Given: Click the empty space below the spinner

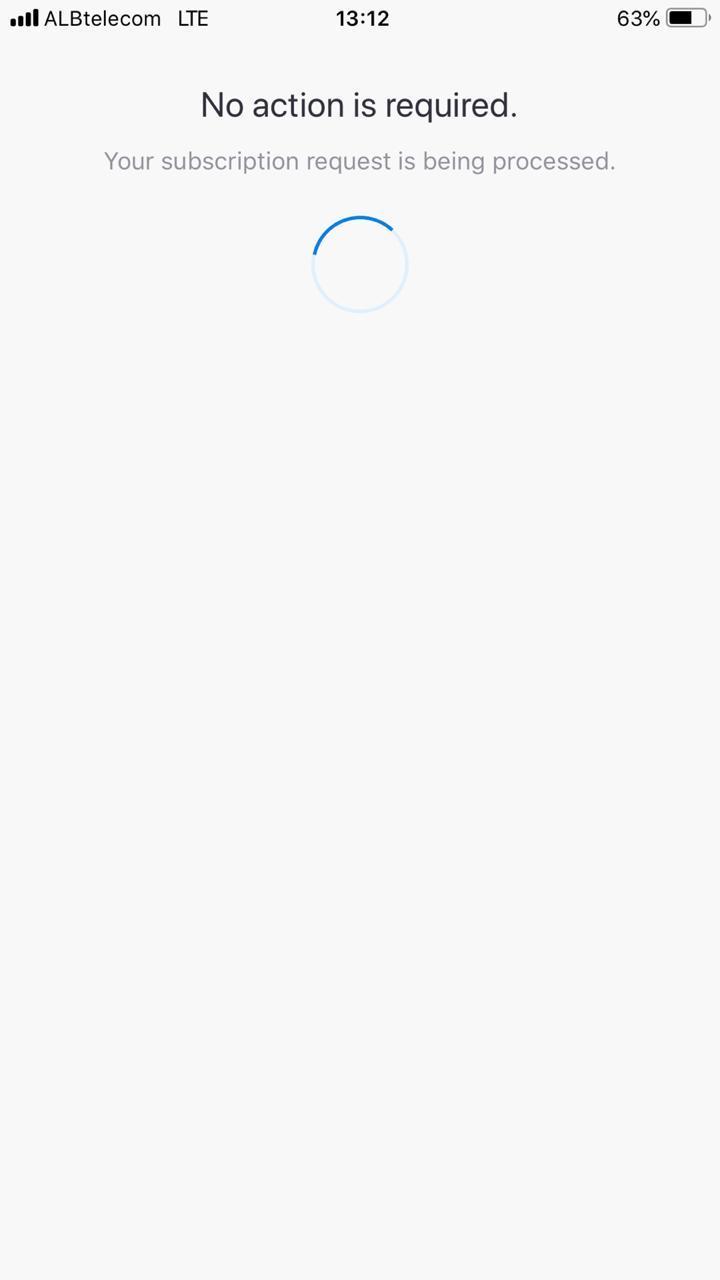Looking at the screenshot, I should (360, 450).
